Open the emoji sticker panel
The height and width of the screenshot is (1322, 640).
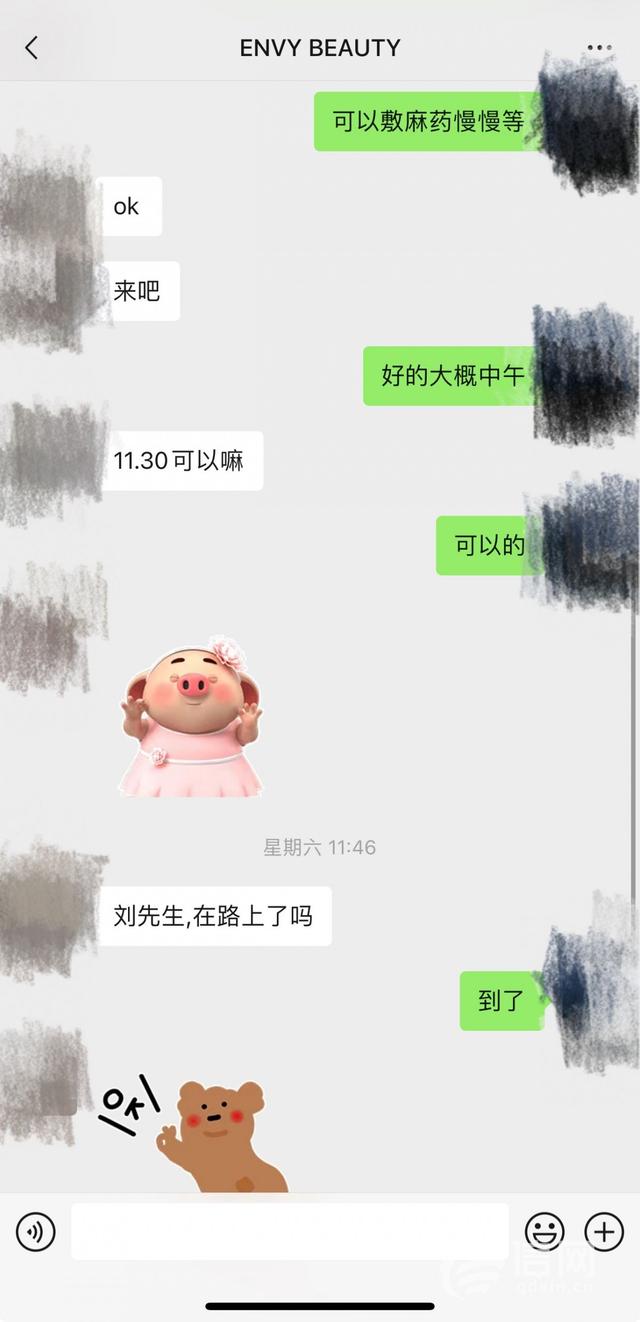[545, 1231]
